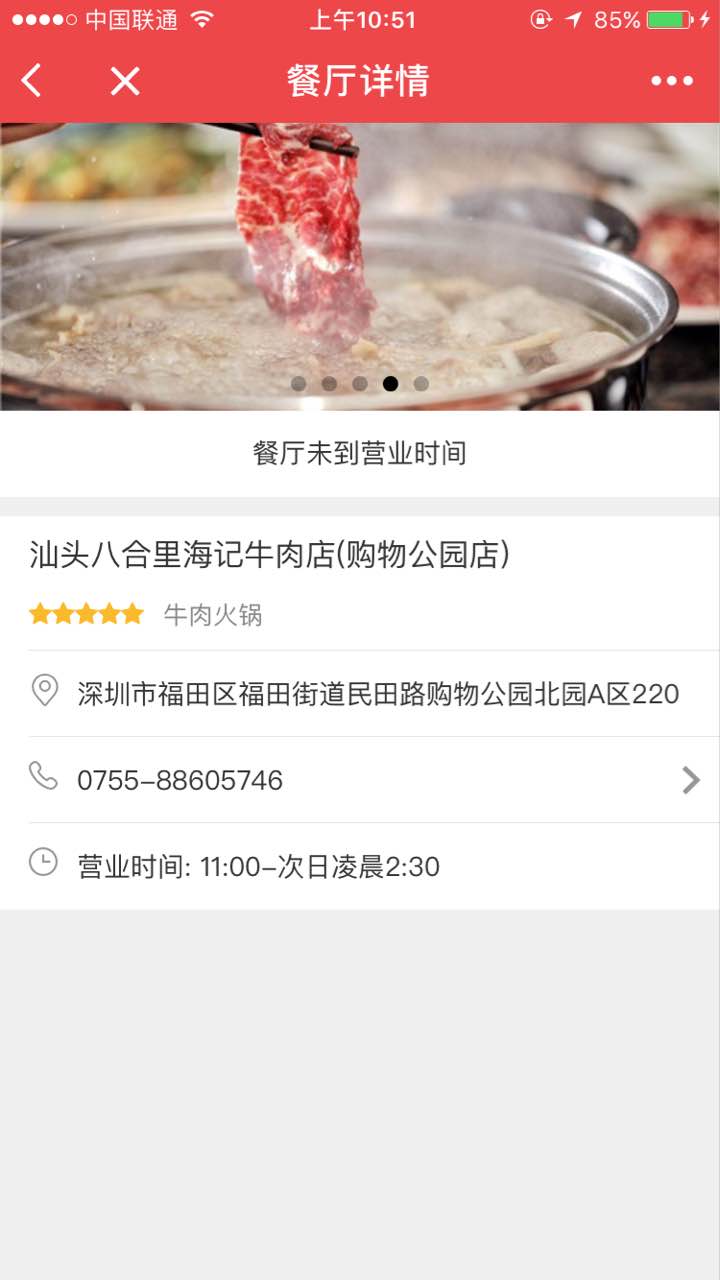Open the three-dot more options menu
This screenshot has height=1280, width=720.
(672, 81)
